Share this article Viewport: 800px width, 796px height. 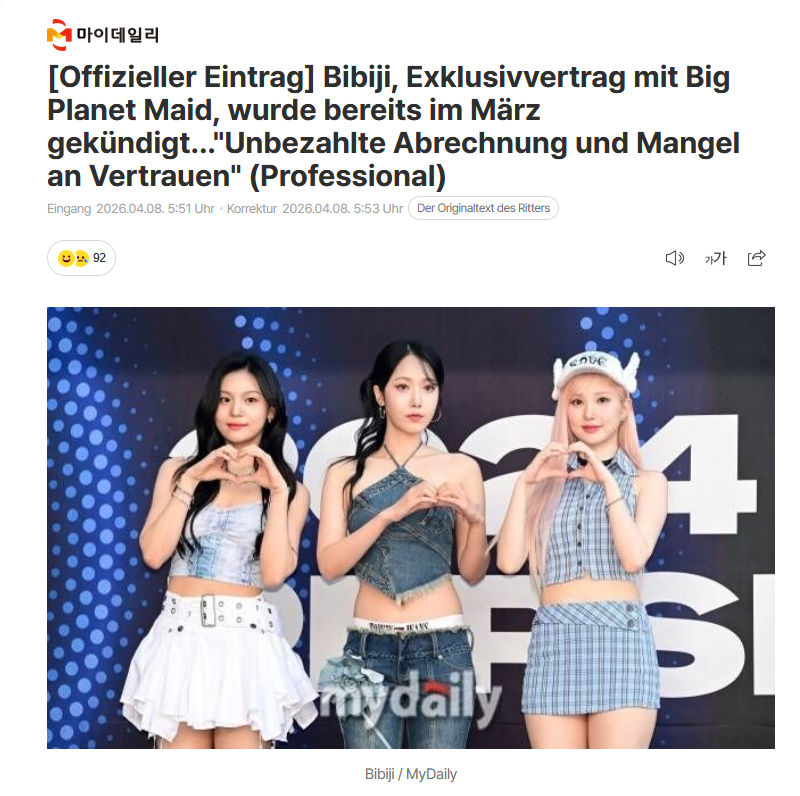757,258
